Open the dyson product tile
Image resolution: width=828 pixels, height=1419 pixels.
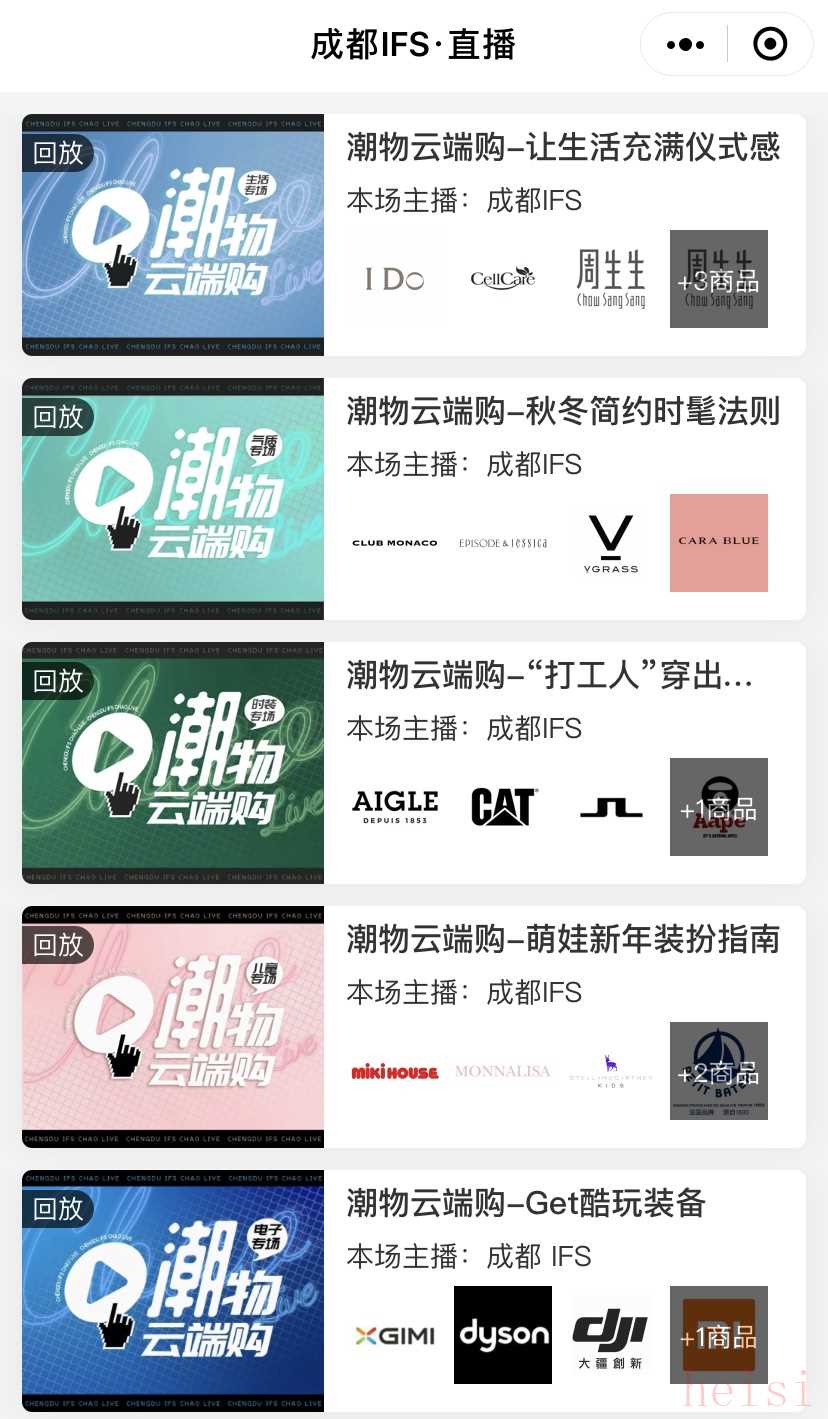pyautogui.click(x=503, y=1335)
